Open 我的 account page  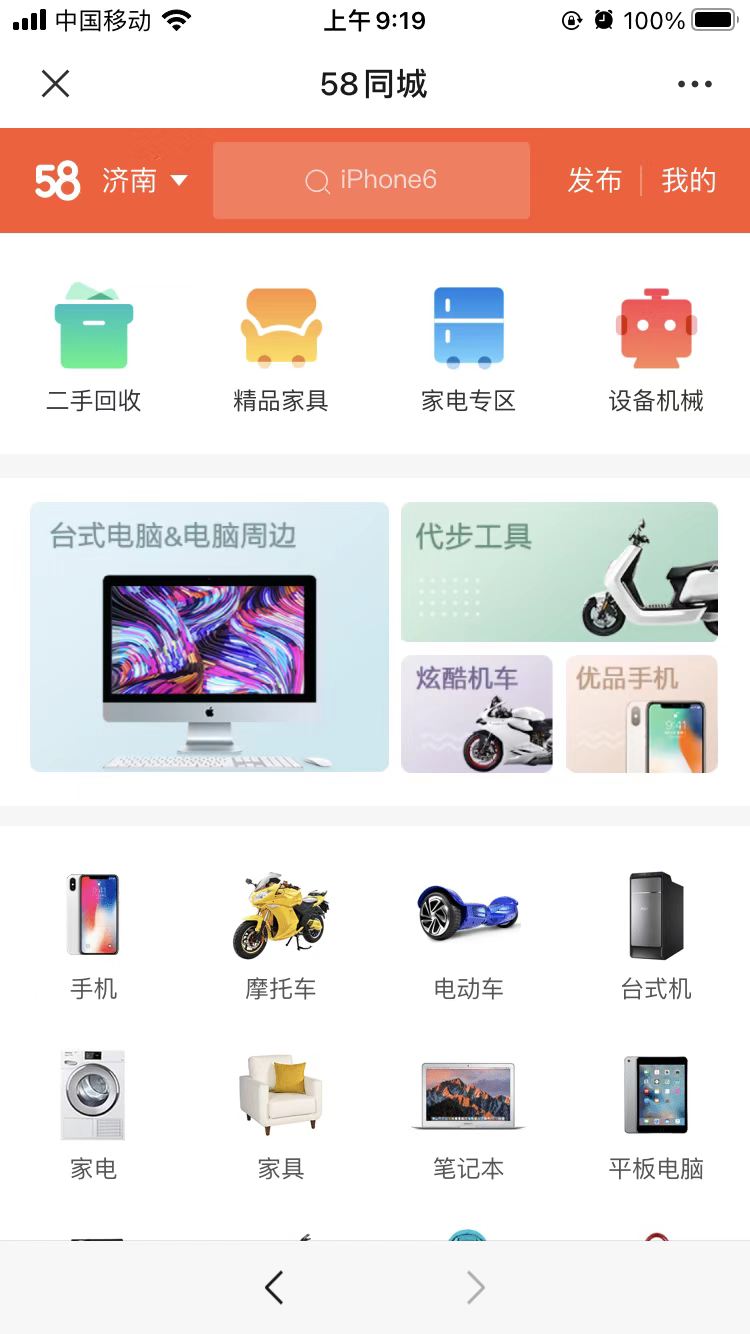click(689, 180)
